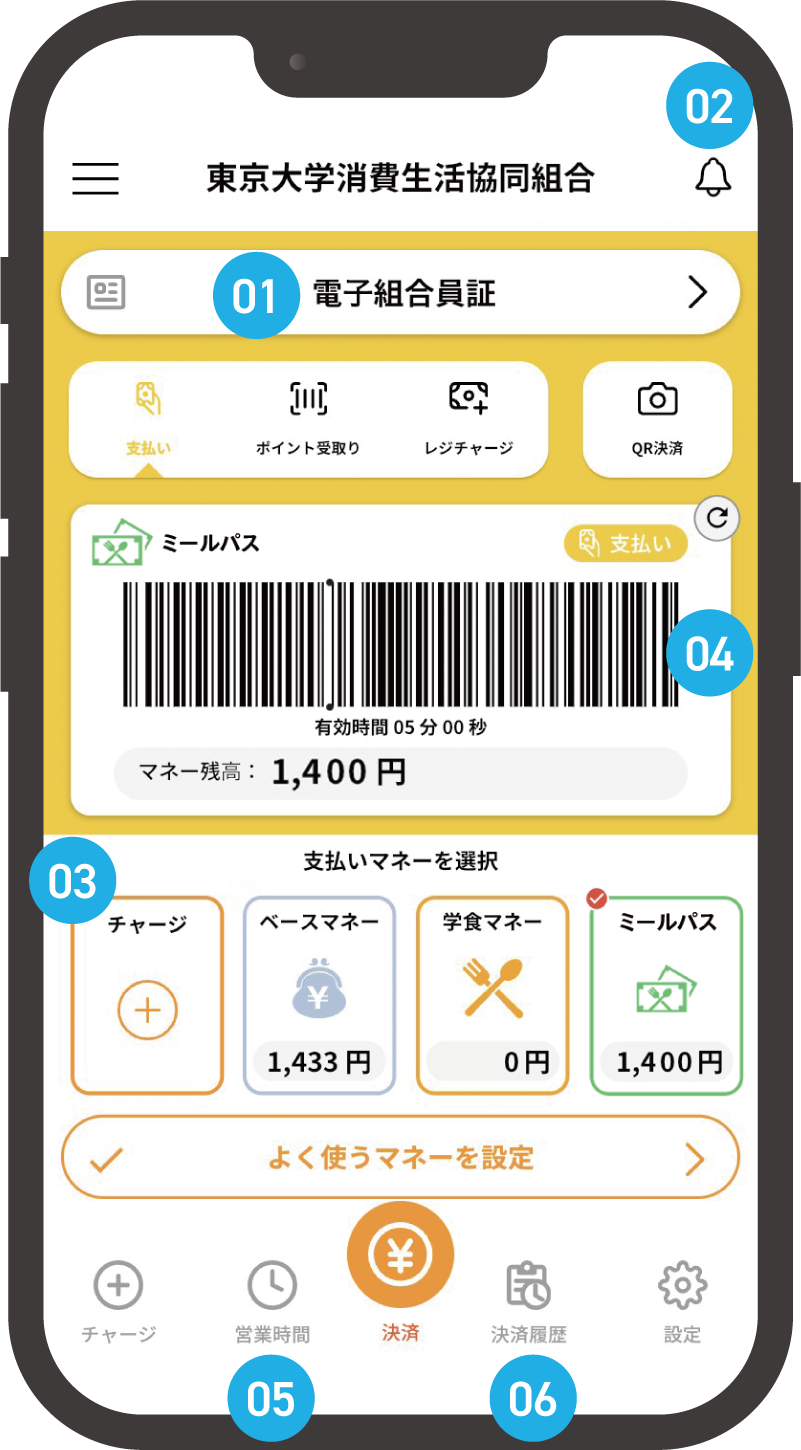Select ベースマネー as payment money
Image resolution: width=801 pixels, height=1450 pixels.
(x=319, y=995)
